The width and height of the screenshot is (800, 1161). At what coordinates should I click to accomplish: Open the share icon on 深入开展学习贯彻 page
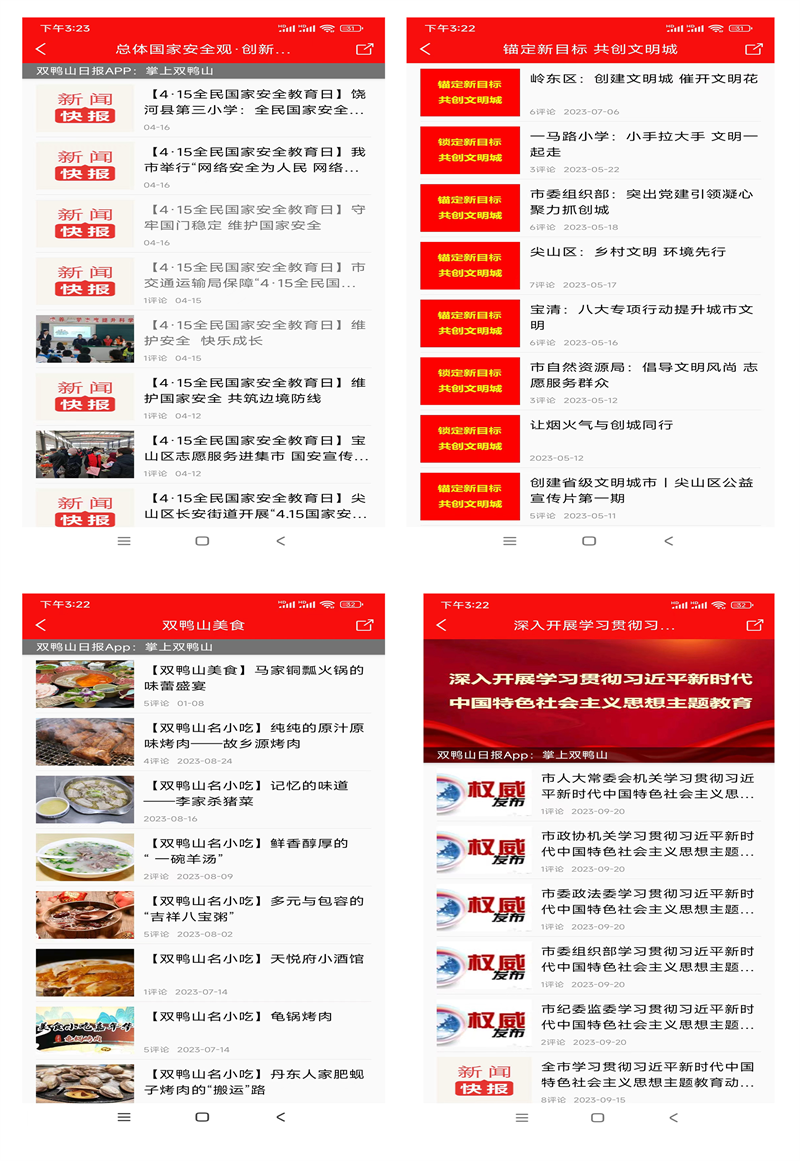pos(755,626)
